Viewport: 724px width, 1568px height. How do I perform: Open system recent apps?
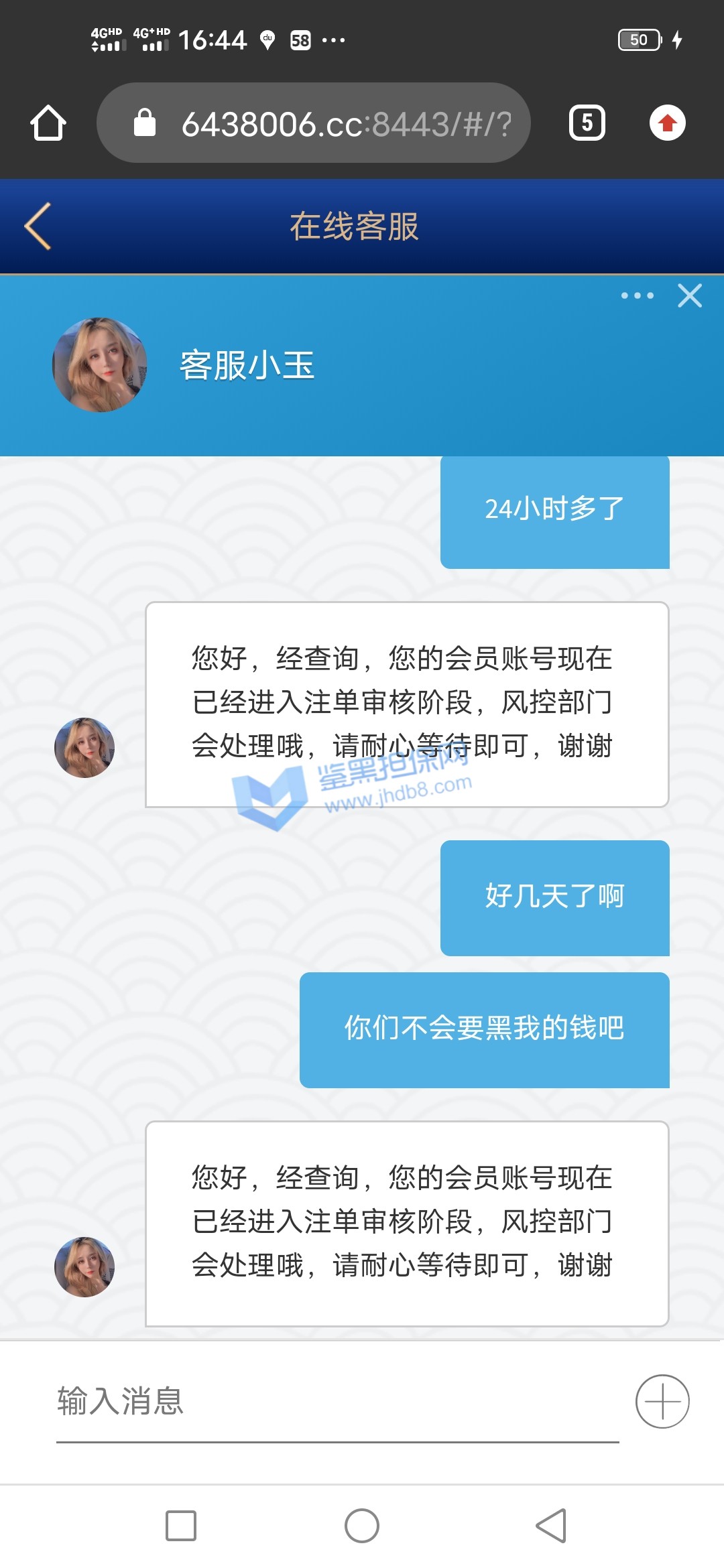point(181,1526)
